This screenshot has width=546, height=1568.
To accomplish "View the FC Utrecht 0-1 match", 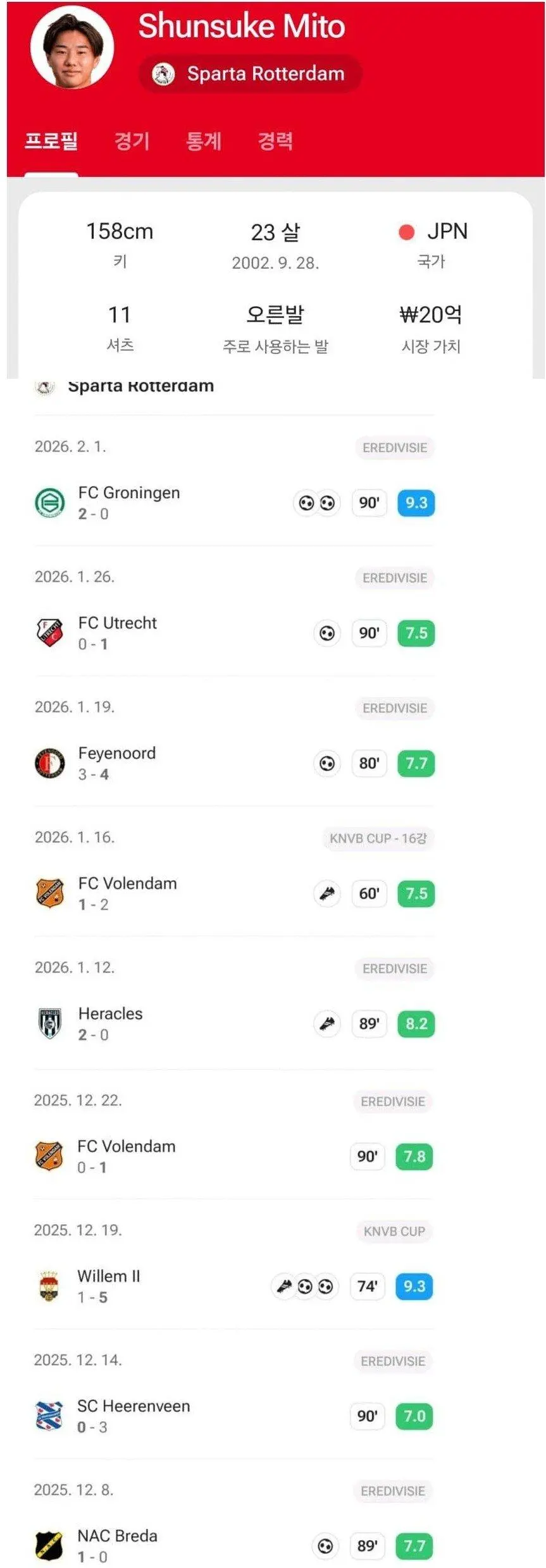I will [x=234, y=633].
